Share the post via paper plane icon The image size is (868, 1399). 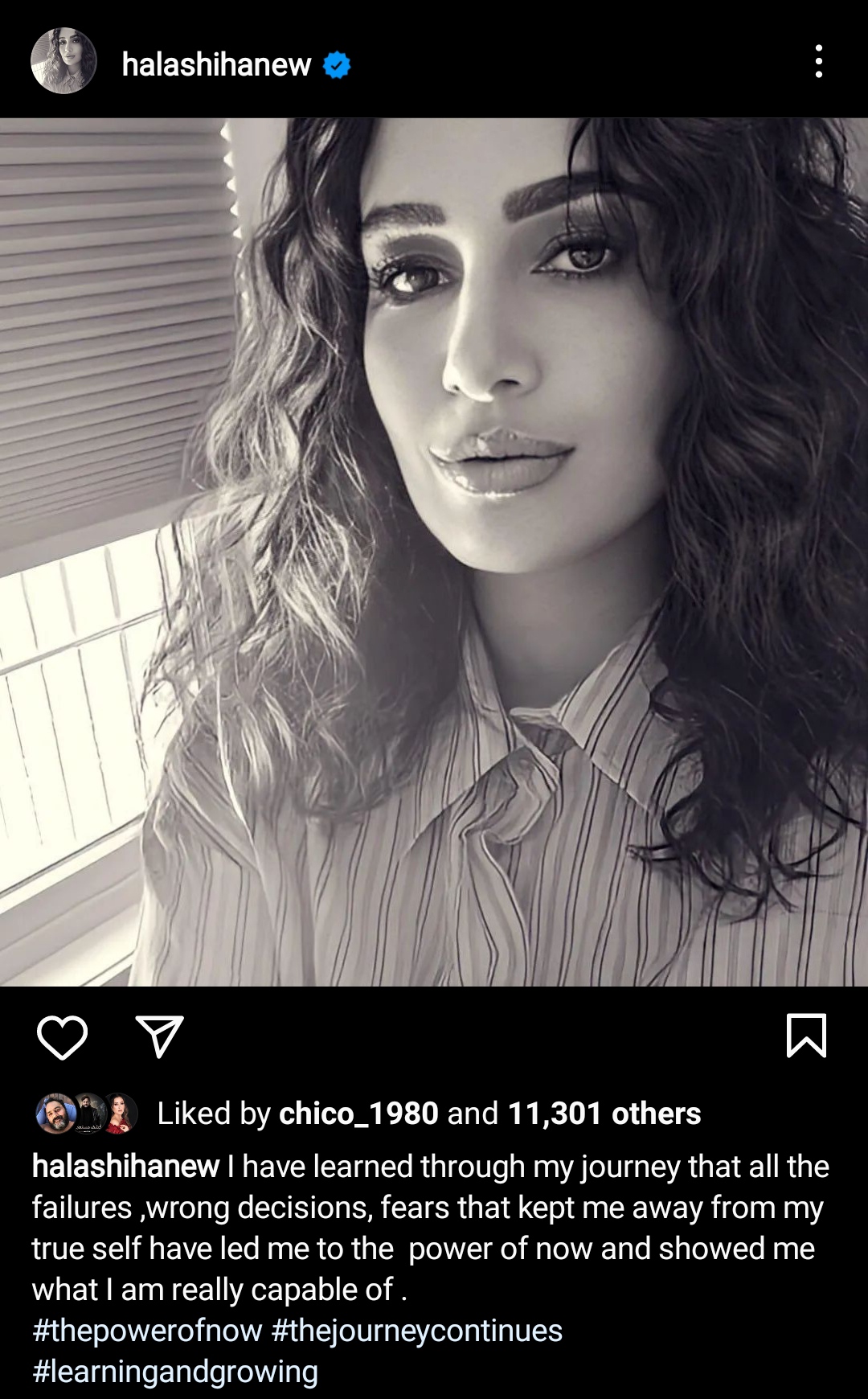click(160, 1036)
